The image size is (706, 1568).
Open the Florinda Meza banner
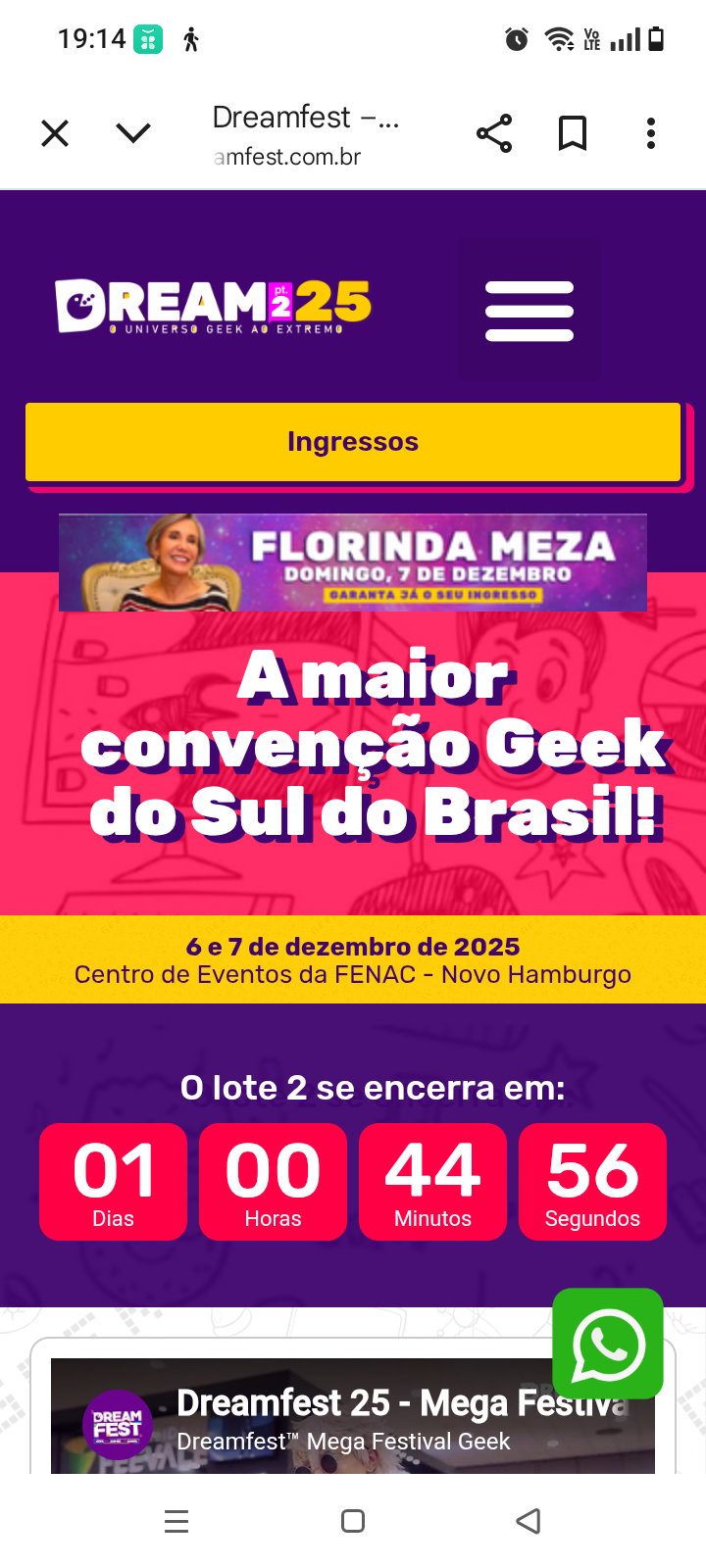(x=353, y=563)
